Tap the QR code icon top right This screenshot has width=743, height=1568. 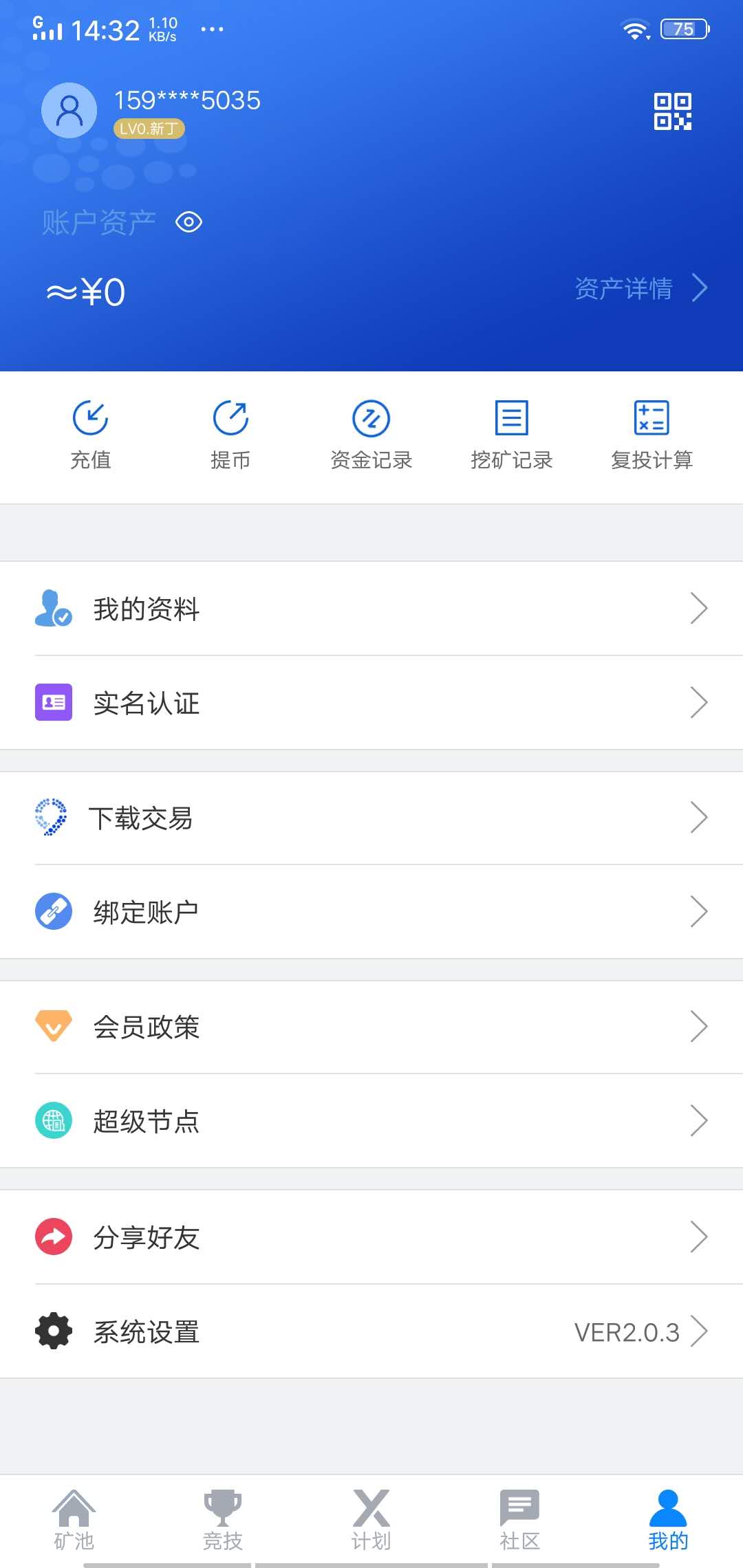(x=674, y=110)
